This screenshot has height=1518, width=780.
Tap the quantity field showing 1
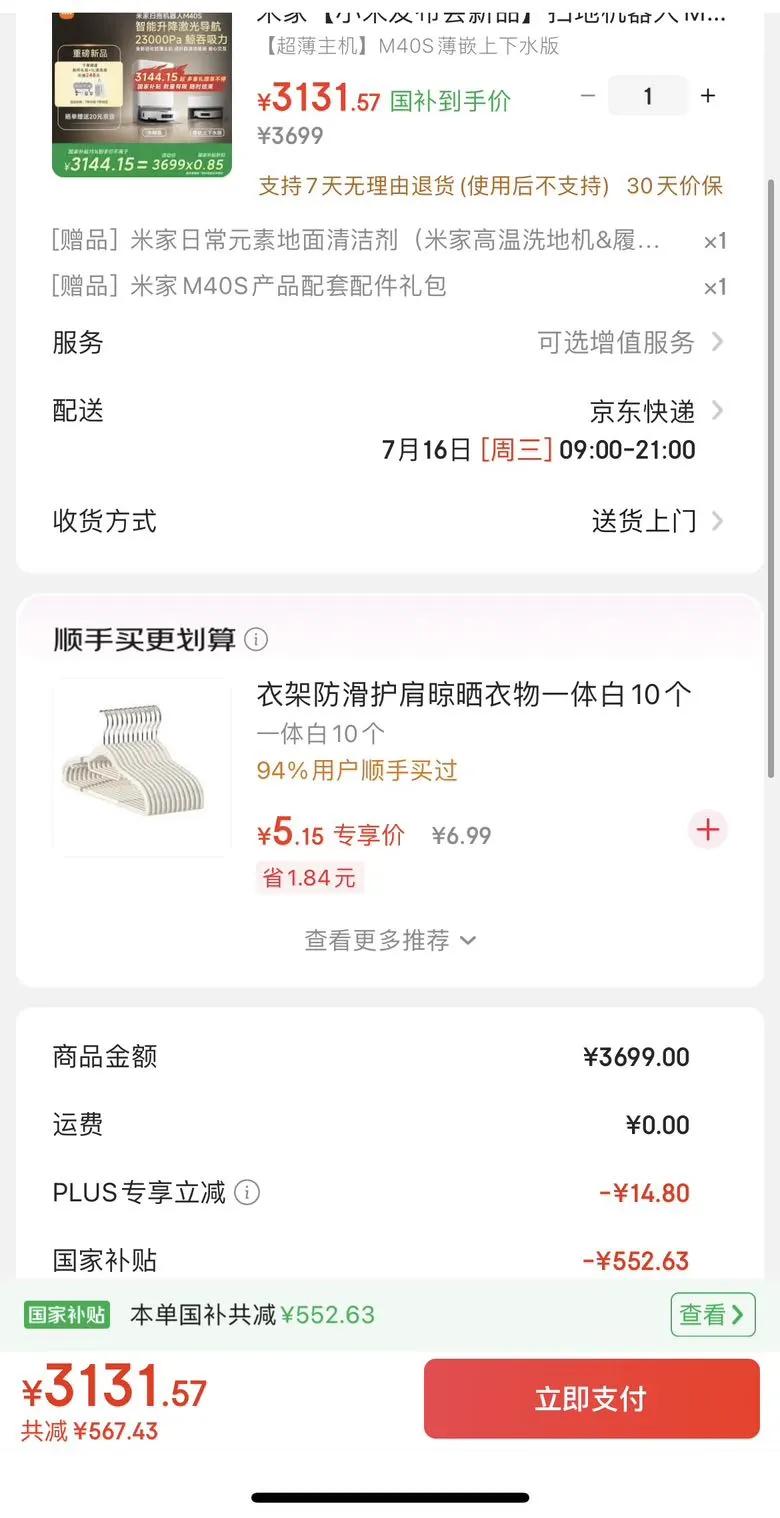tap(648, 96)
